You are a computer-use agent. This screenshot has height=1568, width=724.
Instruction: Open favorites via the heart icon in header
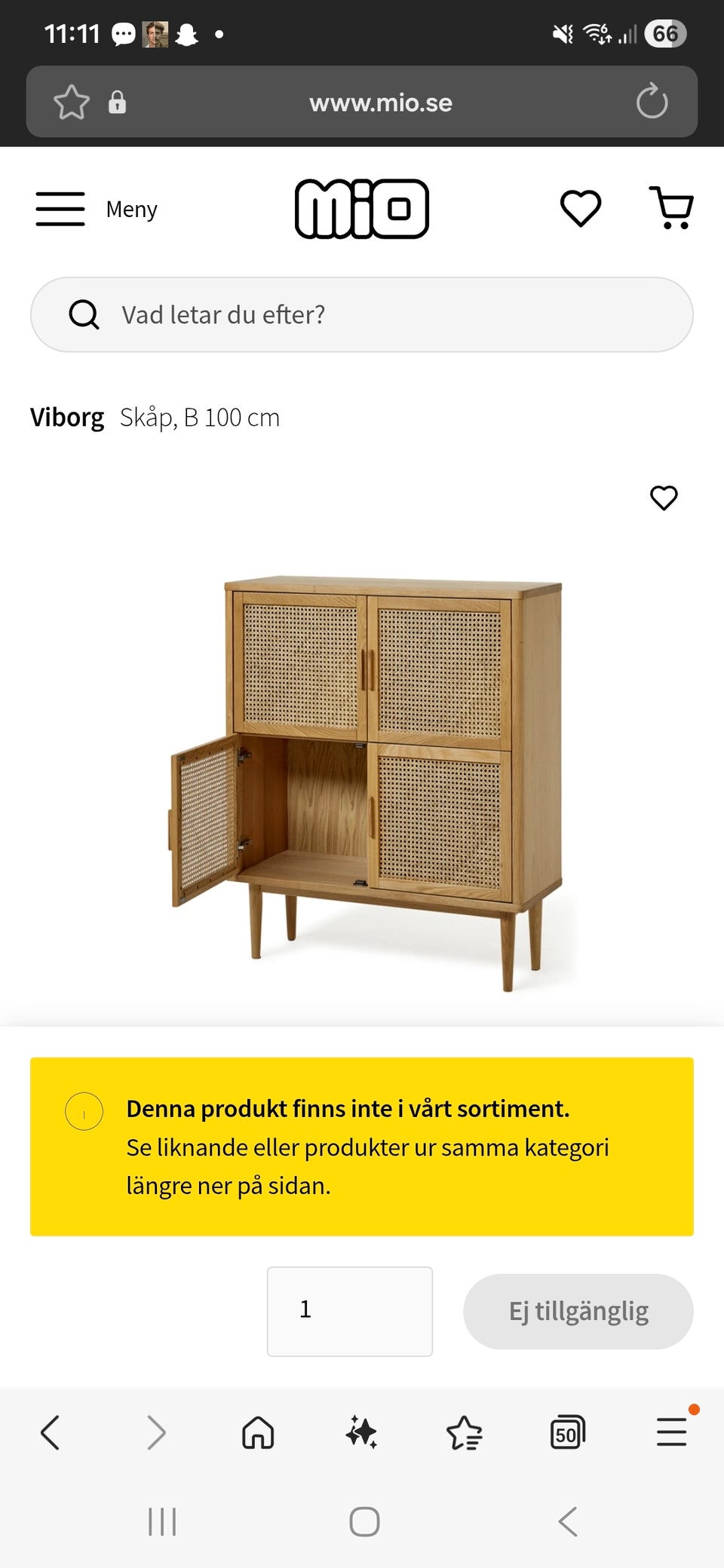coord(581,209)
